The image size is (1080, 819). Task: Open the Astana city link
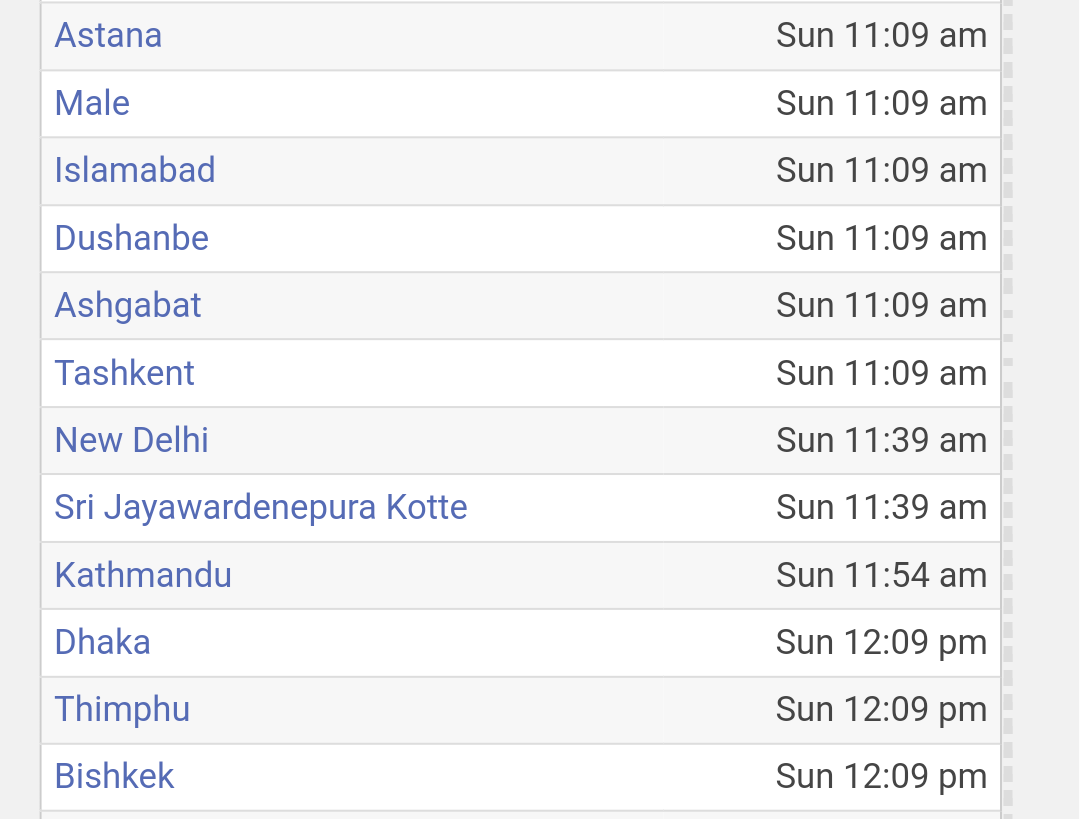[108, 36]
